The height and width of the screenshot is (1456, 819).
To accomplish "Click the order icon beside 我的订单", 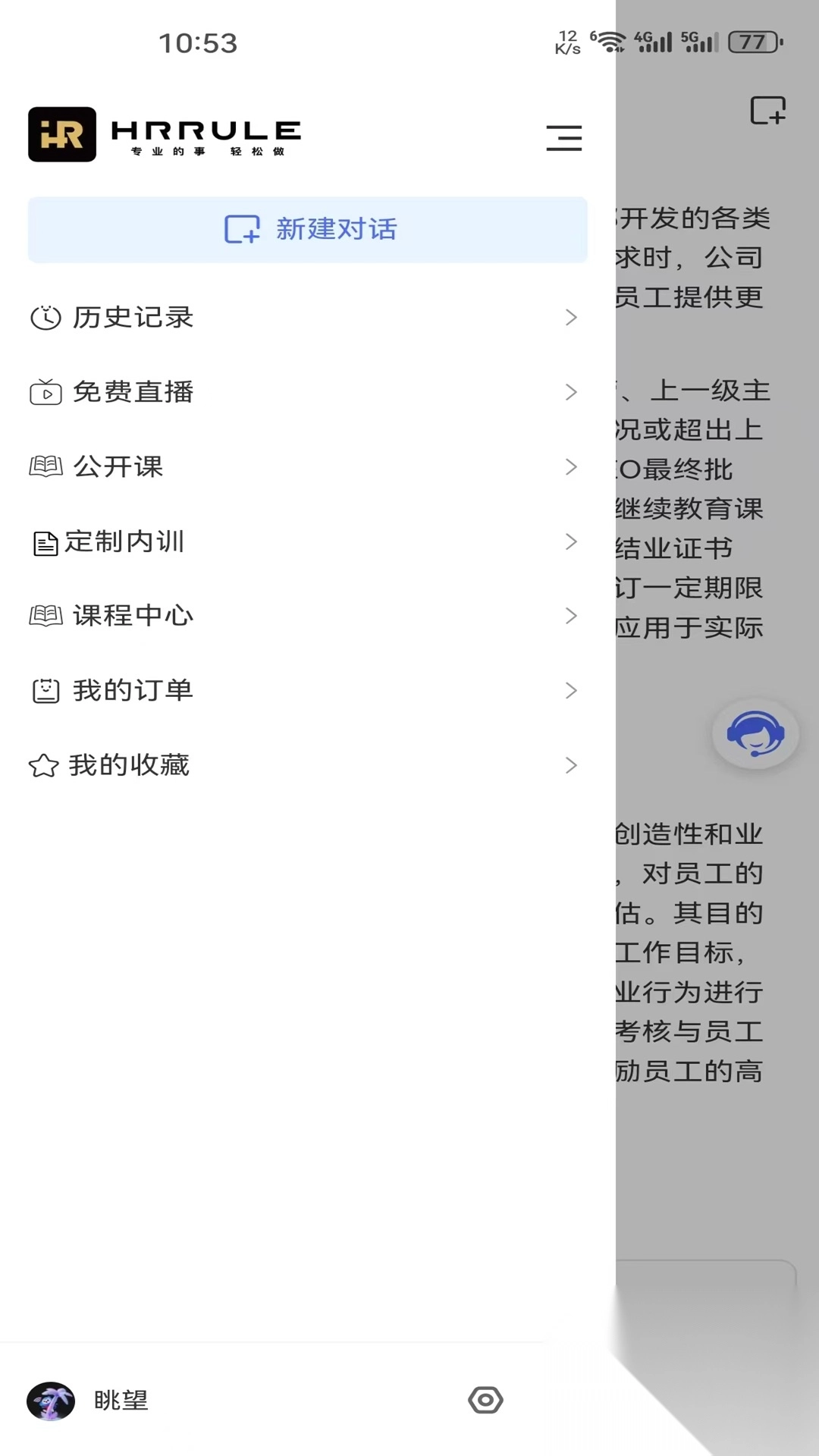I will [x=43, y=690].
